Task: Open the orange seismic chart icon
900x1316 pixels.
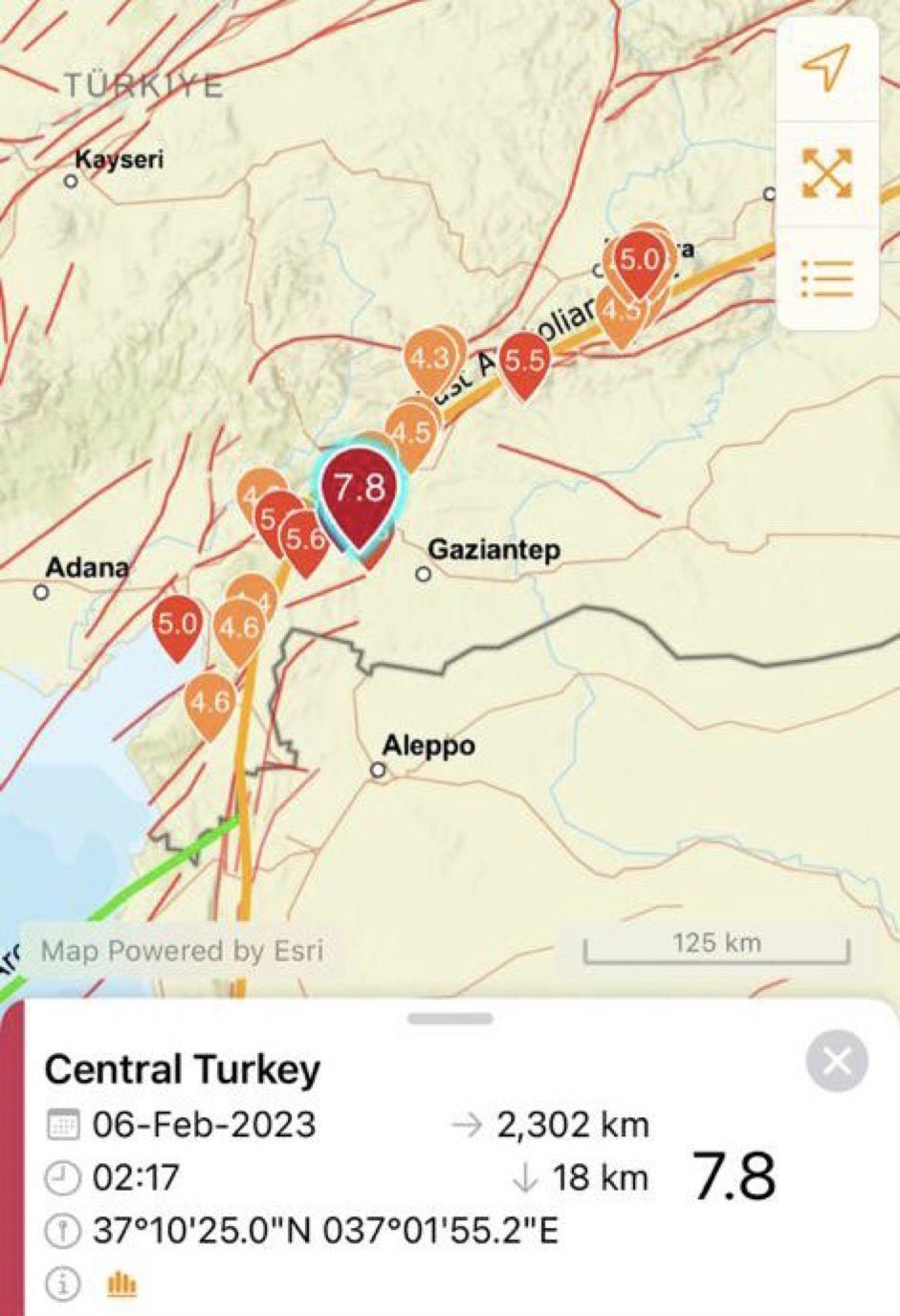Action: (x=121, y=1283)
